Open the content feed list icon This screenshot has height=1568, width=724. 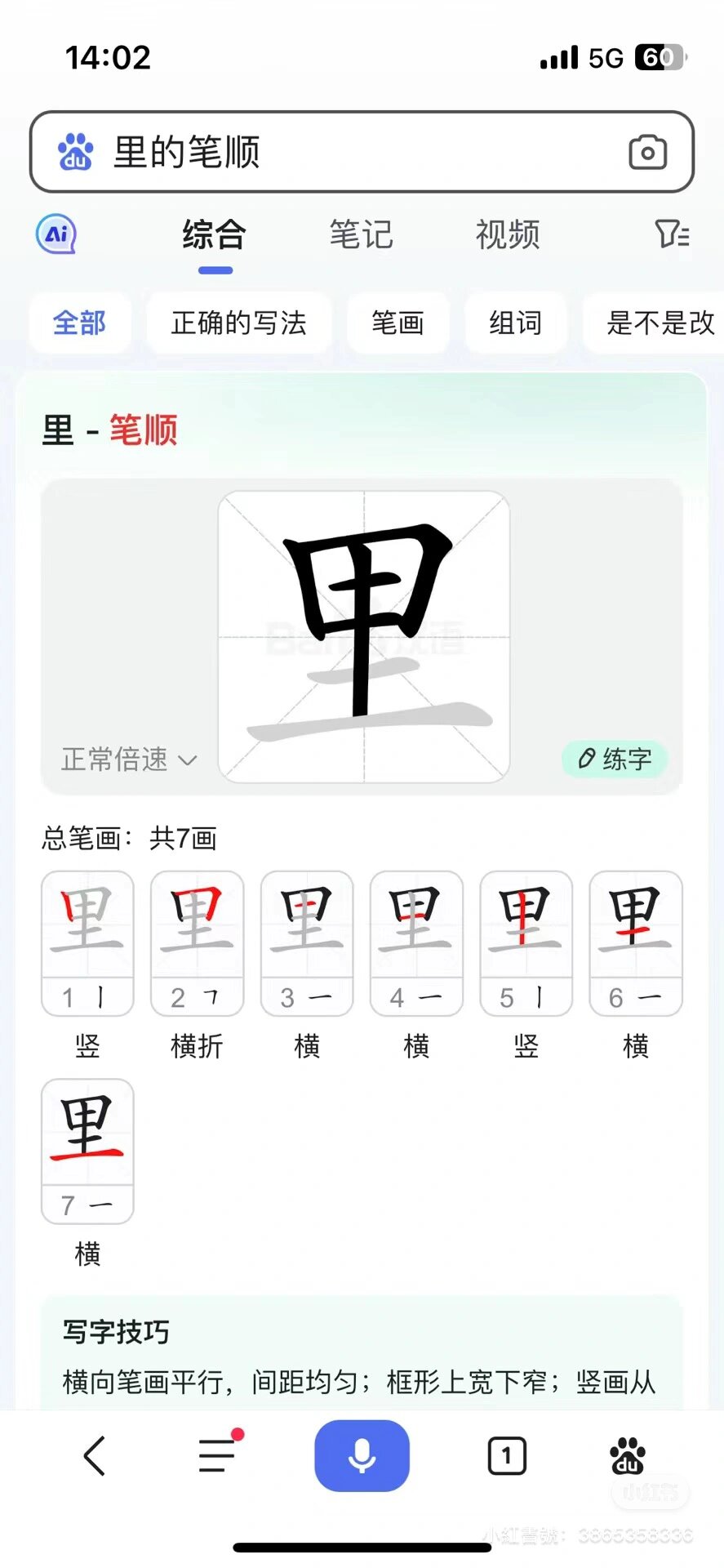(x=215, y=1456)
